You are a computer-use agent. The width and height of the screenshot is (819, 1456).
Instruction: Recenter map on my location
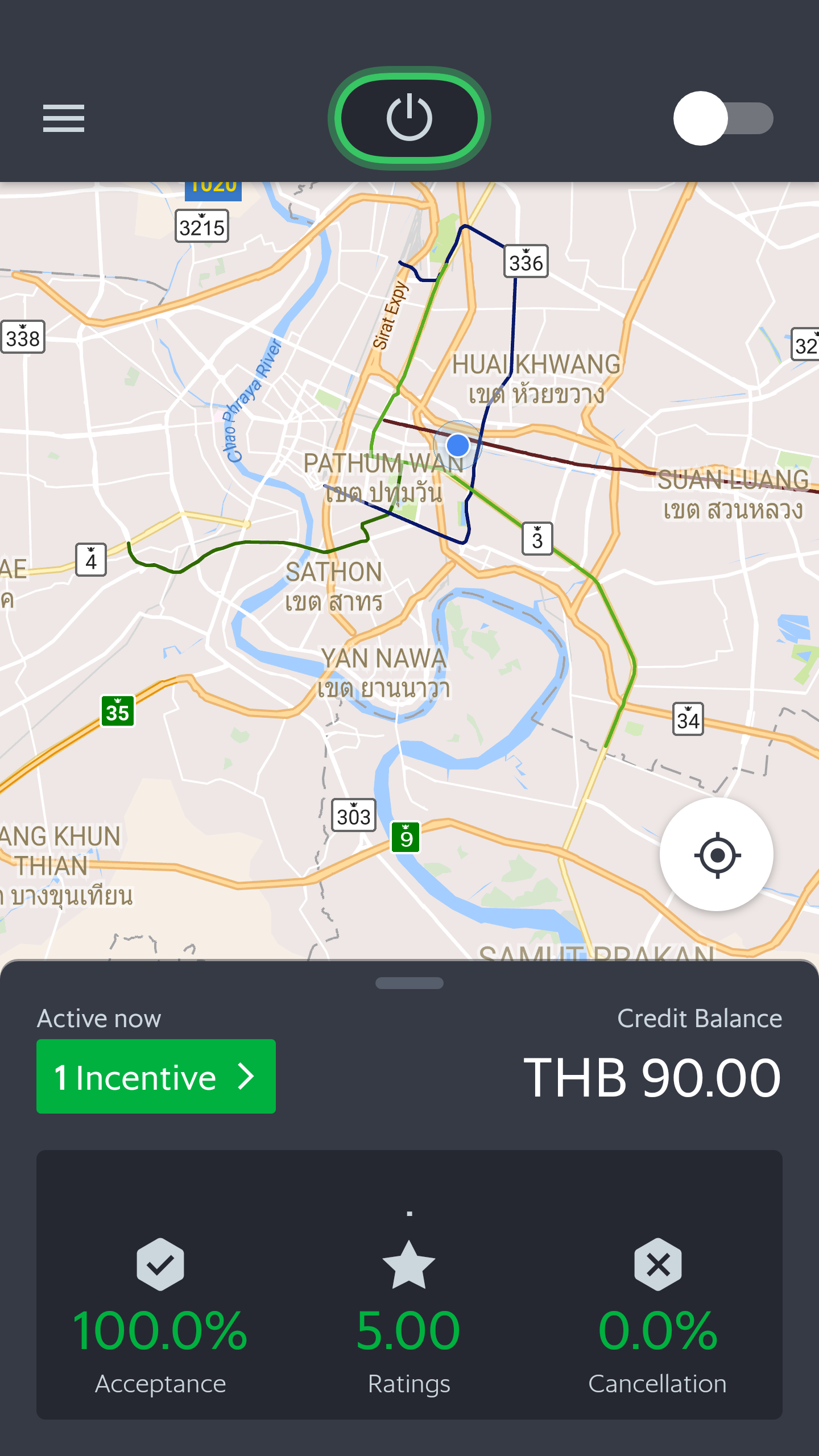click(x=717, y=854)
